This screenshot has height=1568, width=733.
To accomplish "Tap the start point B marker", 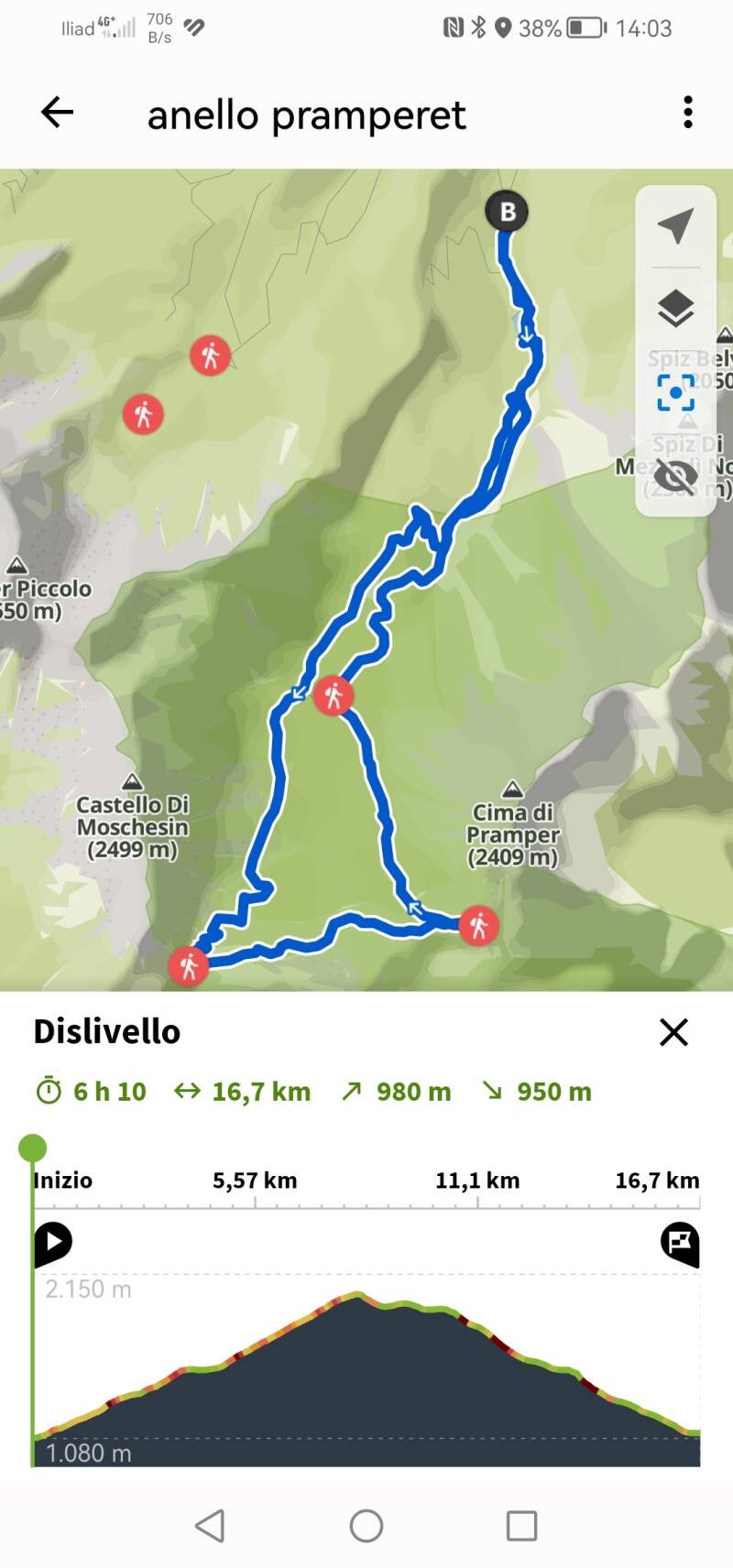I will (507, 212).
